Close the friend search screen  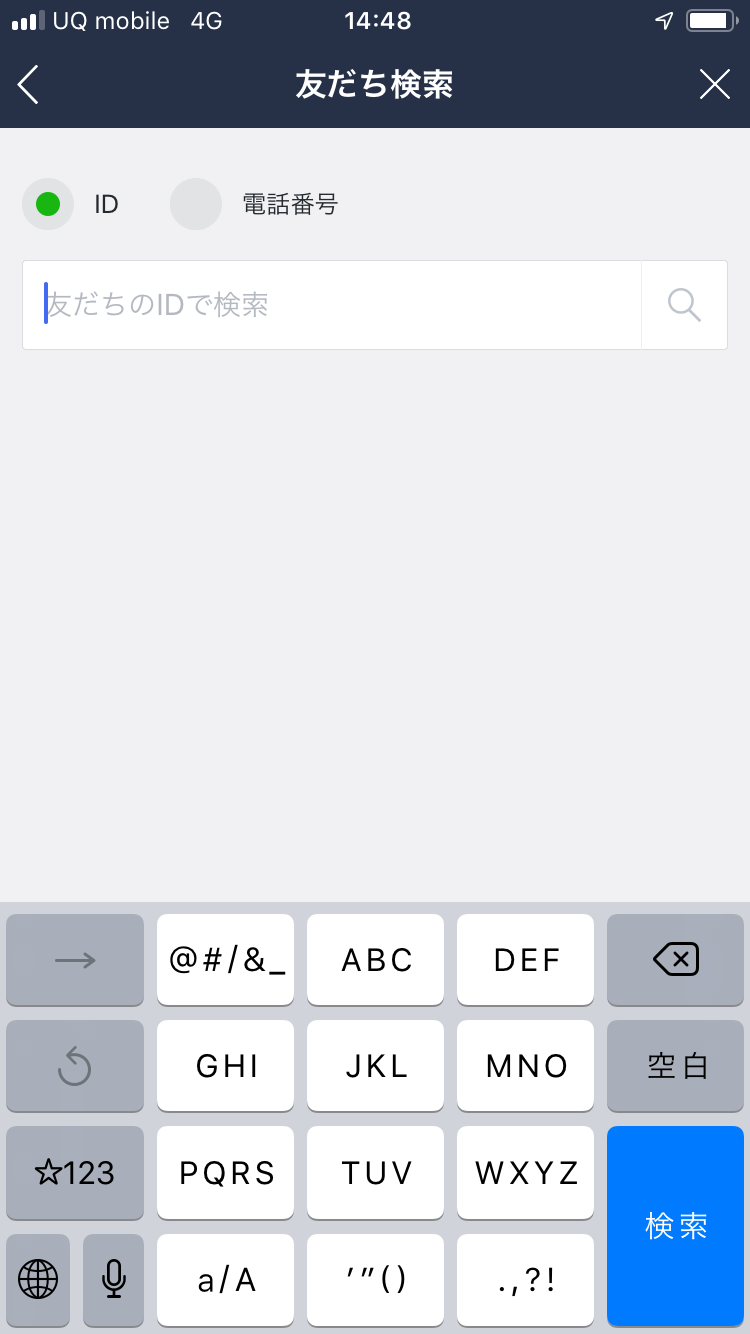[714, 85]
